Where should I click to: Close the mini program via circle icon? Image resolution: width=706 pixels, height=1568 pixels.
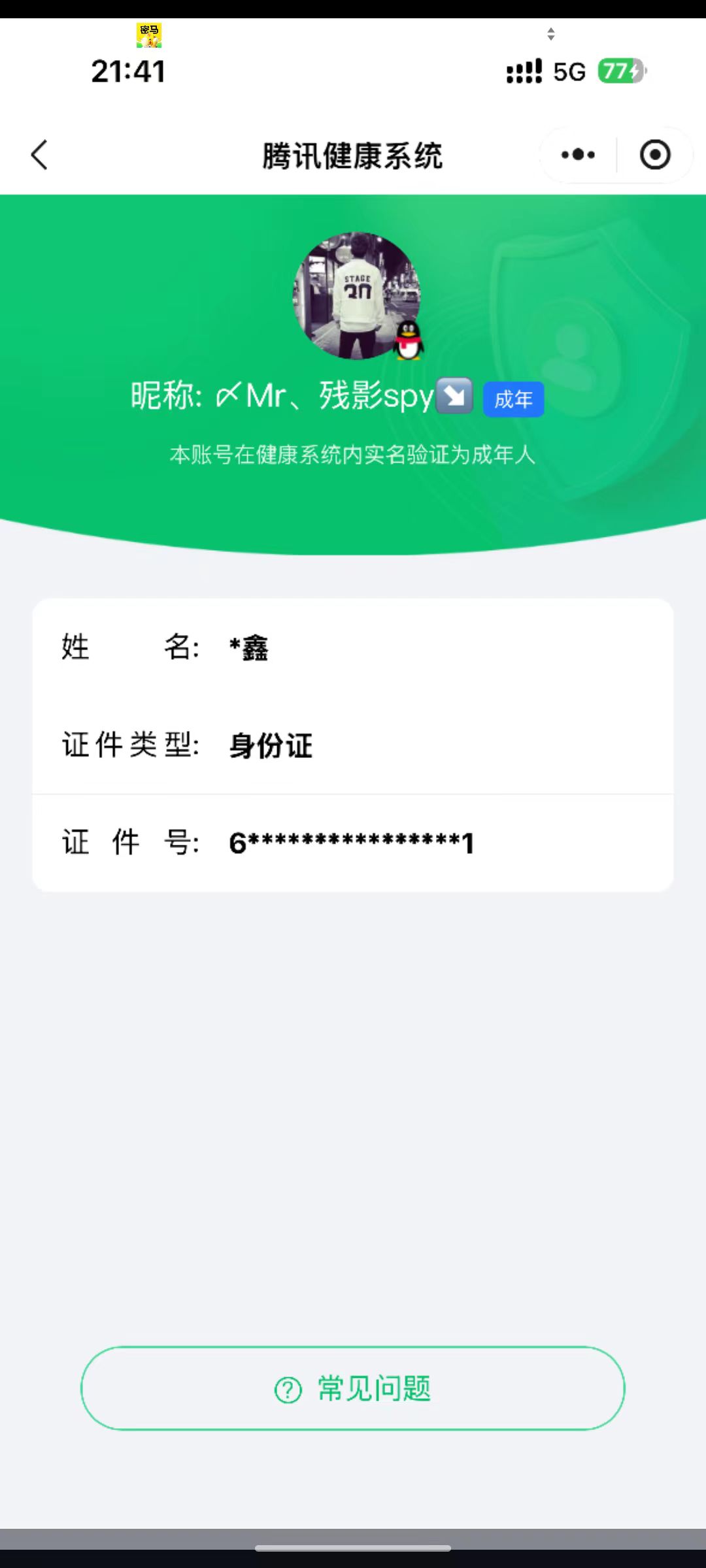pyautogui.click(x=655, y=155)
